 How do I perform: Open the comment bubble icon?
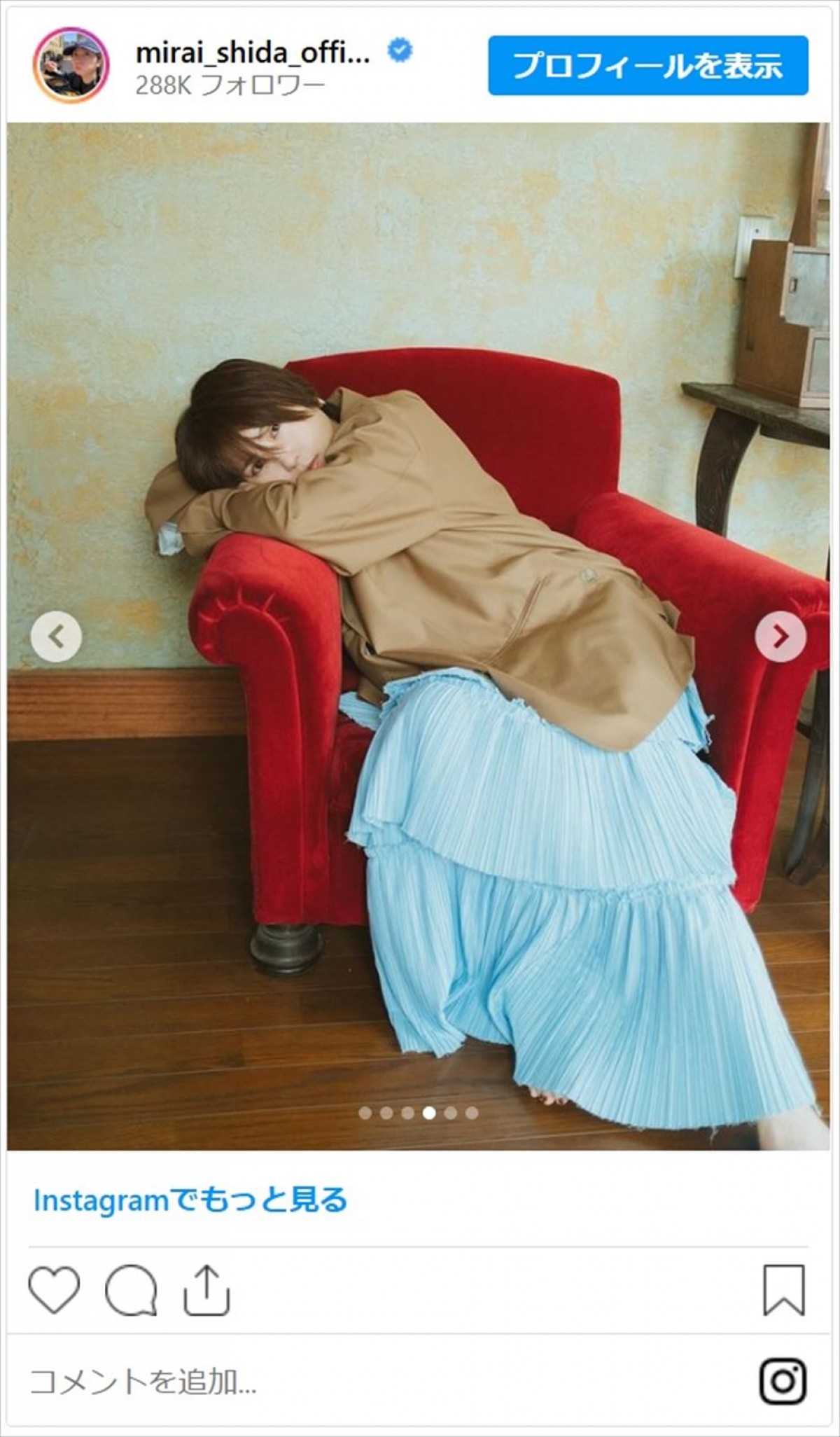(x=131, y=1290)
